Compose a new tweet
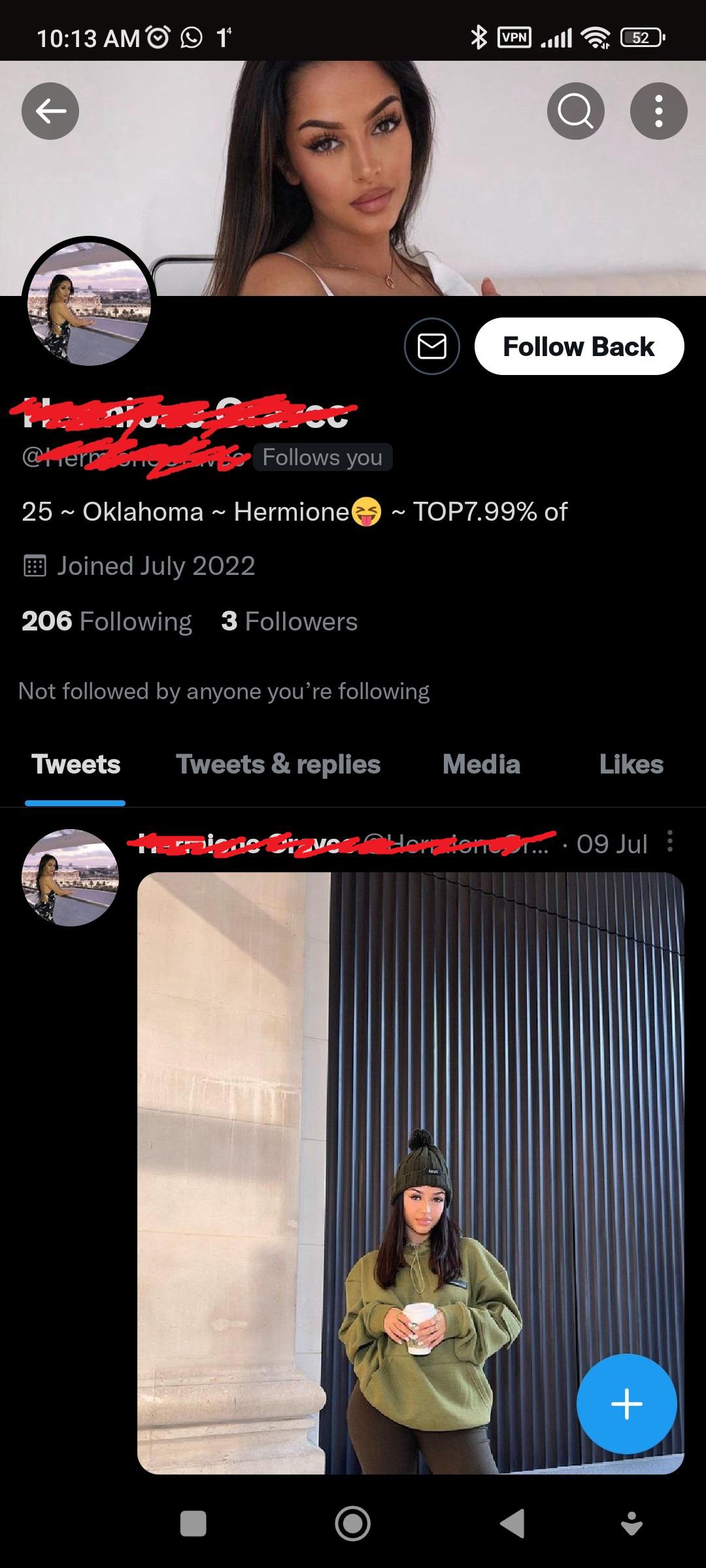 626,1404
